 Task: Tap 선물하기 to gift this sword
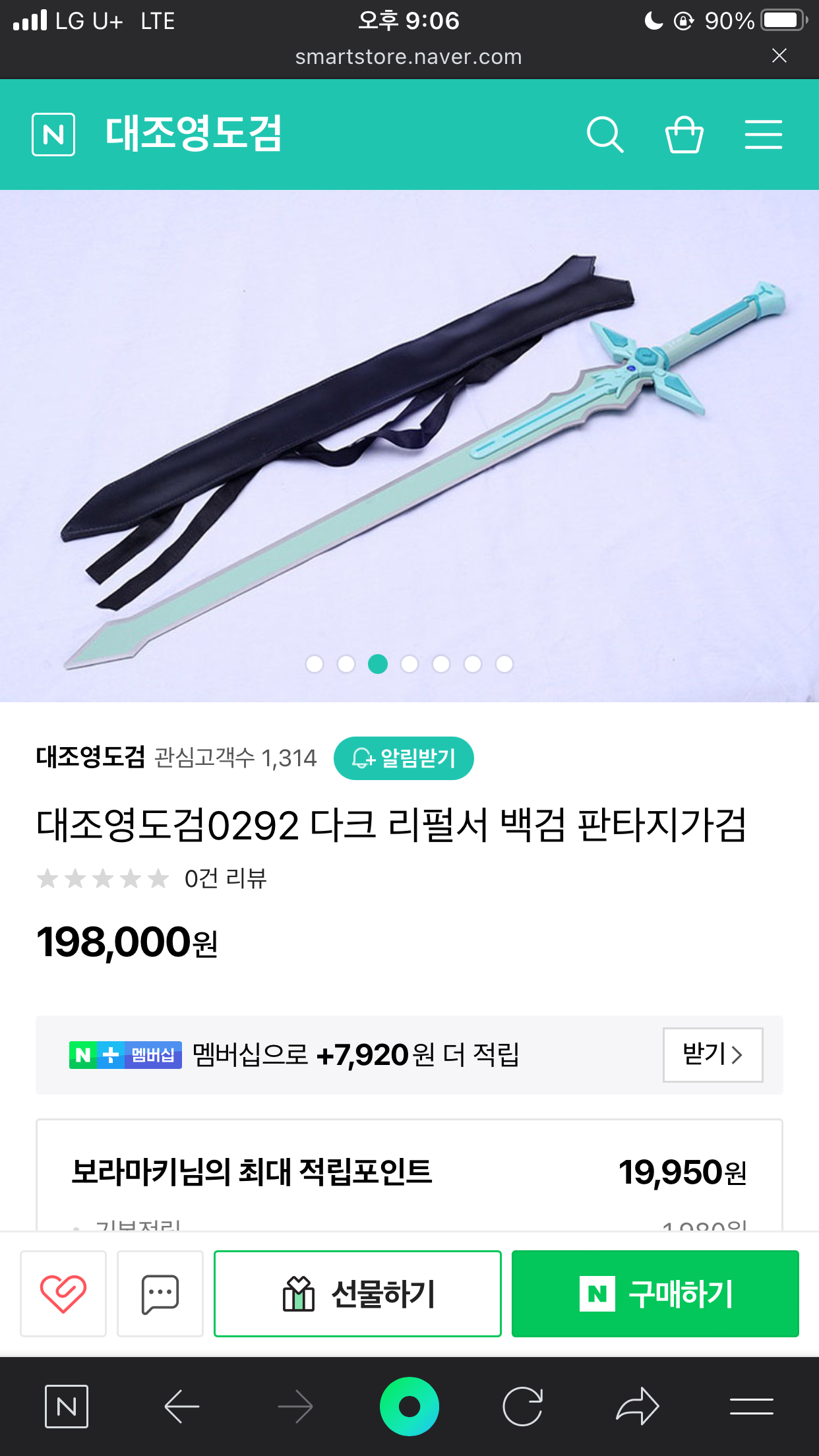(357, 1293)
